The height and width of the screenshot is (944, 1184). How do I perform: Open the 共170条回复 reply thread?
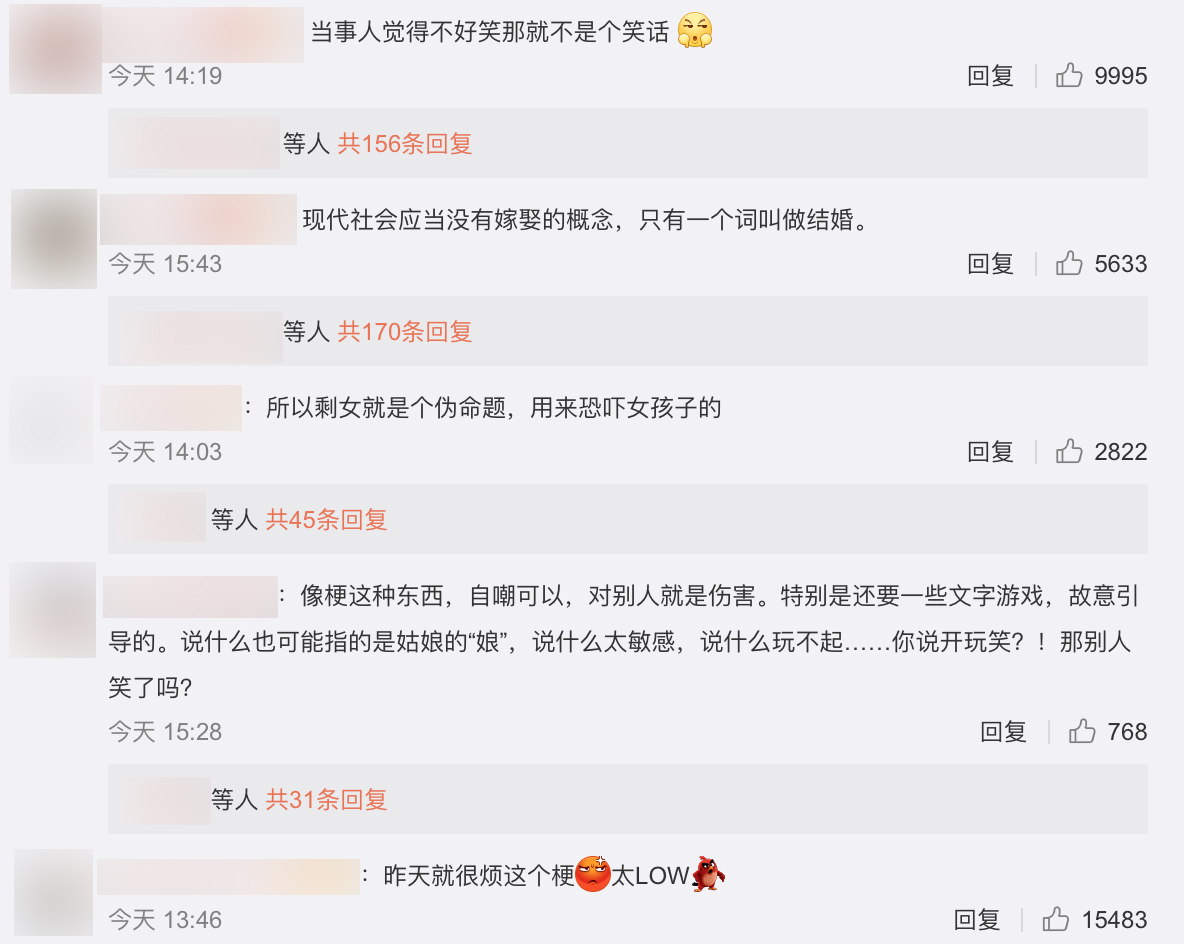(404, 332)
